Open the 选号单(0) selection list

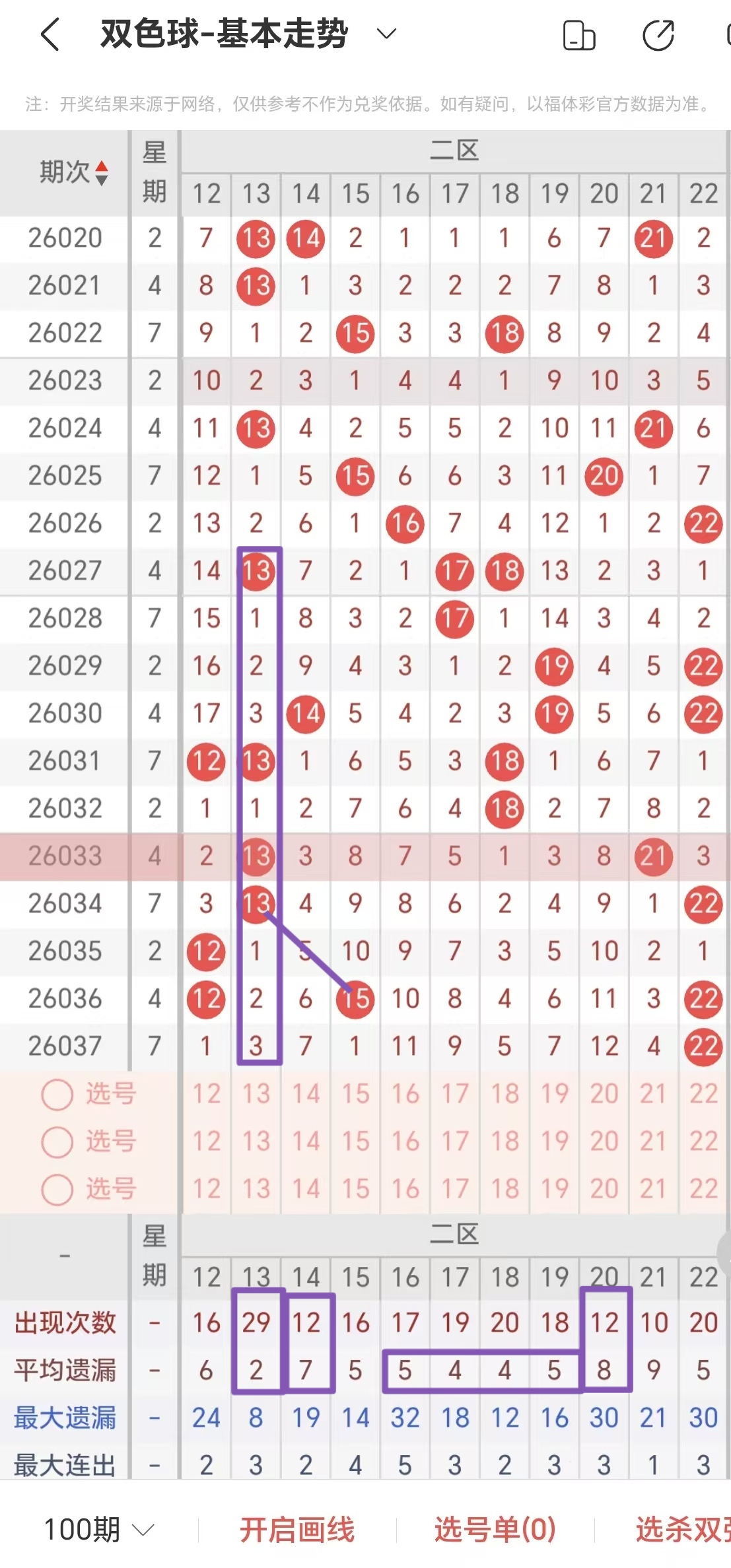click(x=495, y=1529)
